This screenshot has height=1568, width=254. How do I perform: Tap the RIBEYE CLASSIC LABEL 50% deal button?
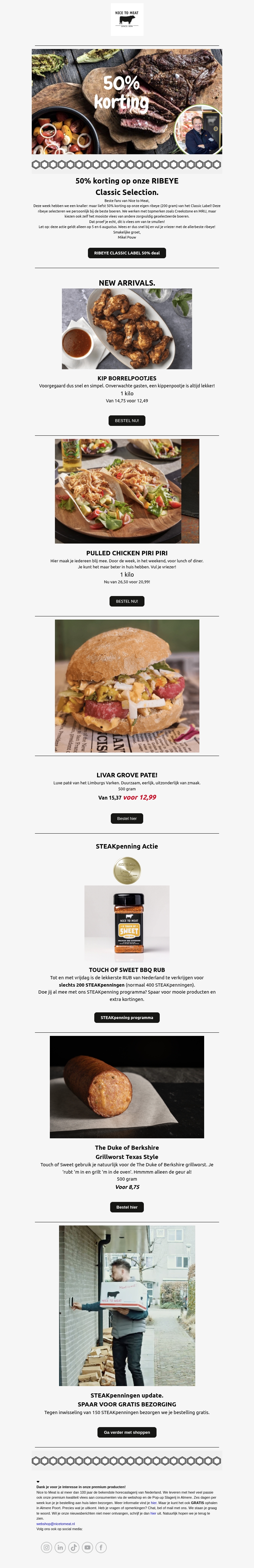(126, 253)
